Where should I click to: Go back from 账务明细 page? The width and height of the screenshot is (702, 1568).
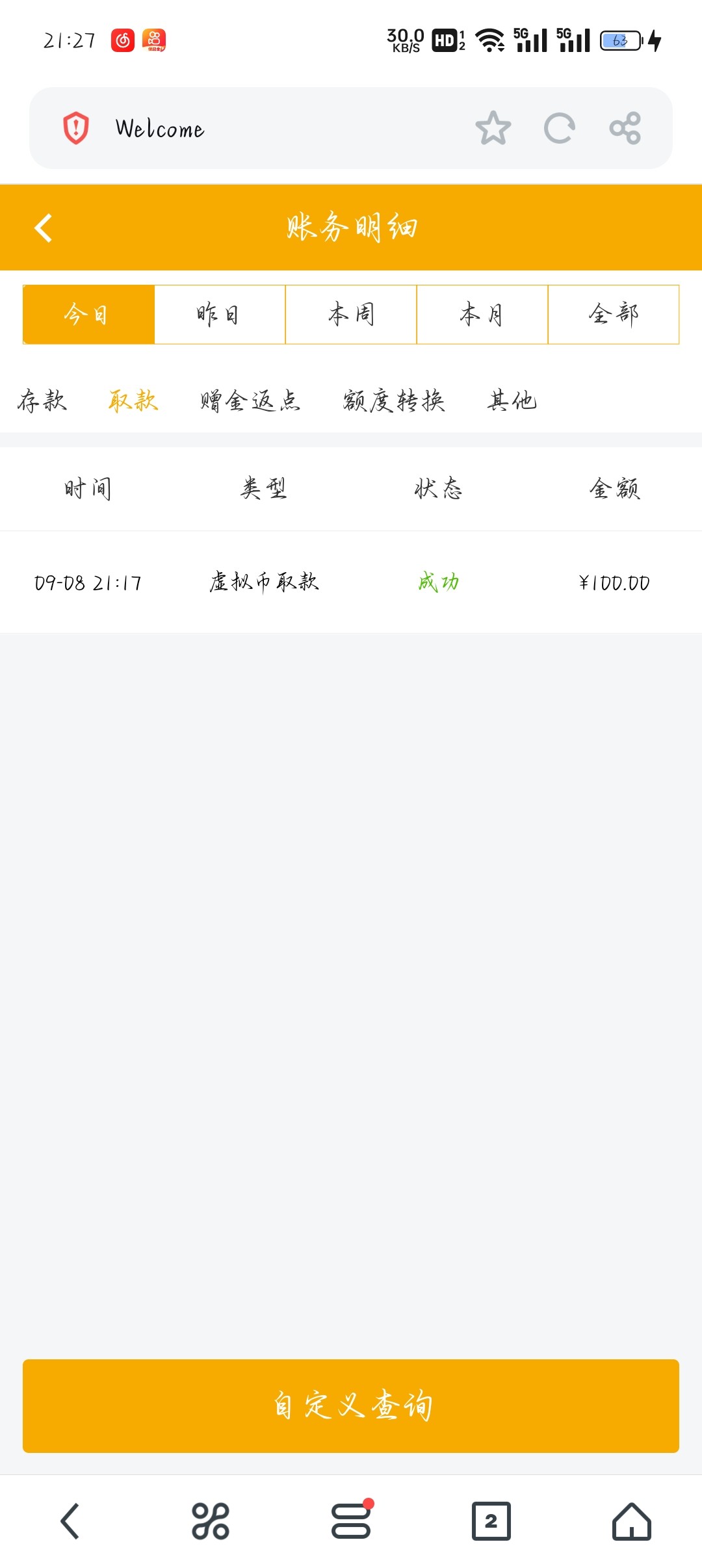point(44,228)
